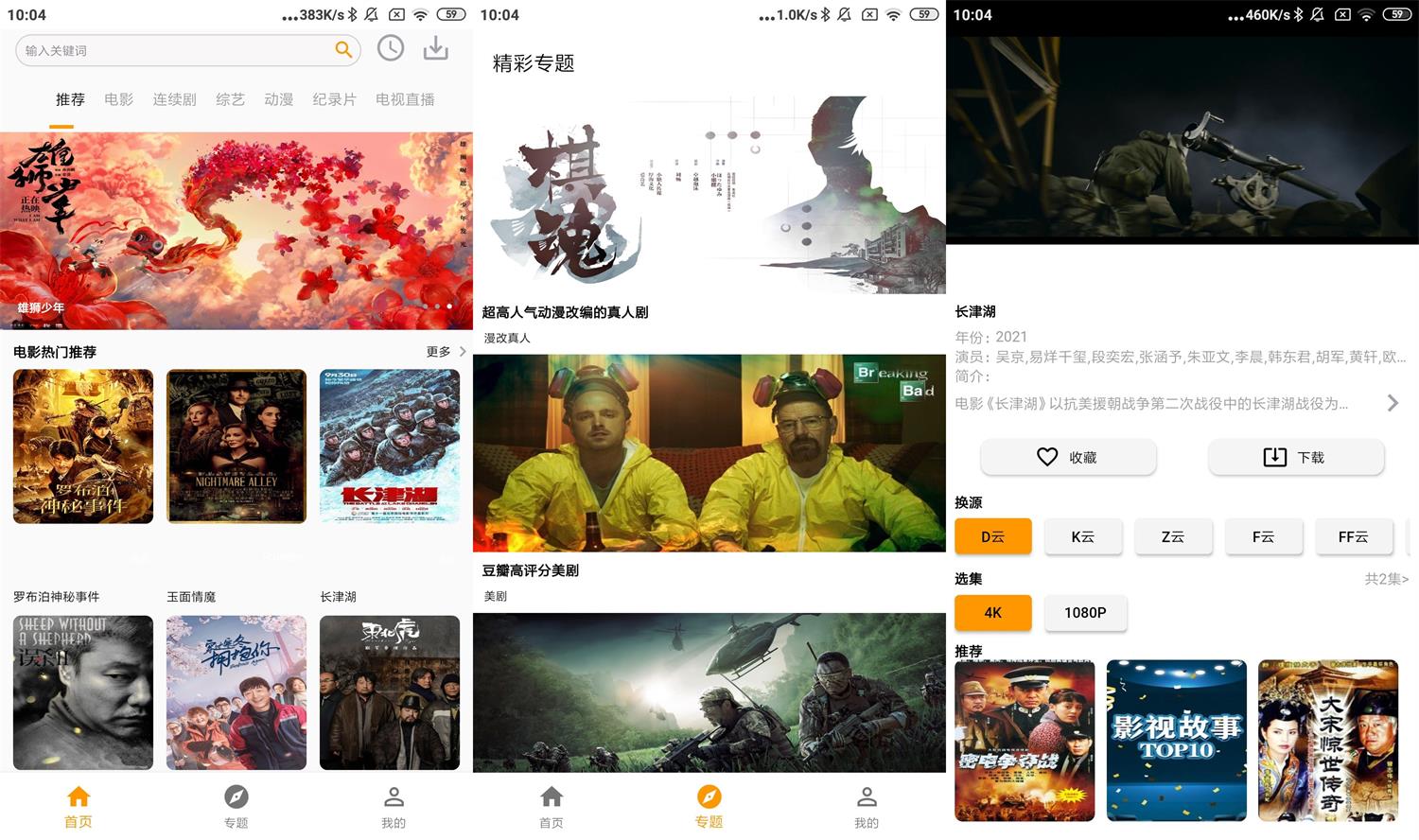Open the 雄狮少年 banner
The width and height of the screenshot is (1419, 840).
[x=236, y=230]
